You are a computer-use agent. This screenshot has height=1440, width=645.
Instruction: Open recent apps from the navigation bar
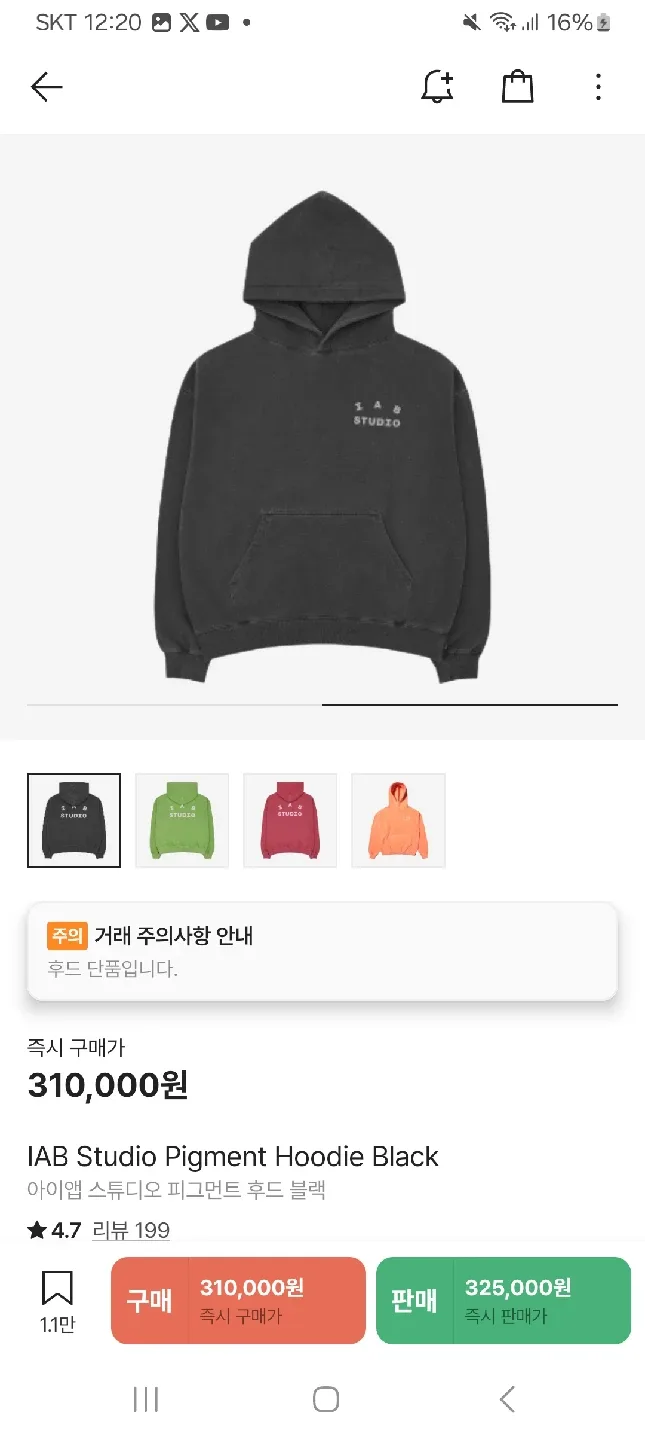pyautogui.click(x=146, y=1399)
